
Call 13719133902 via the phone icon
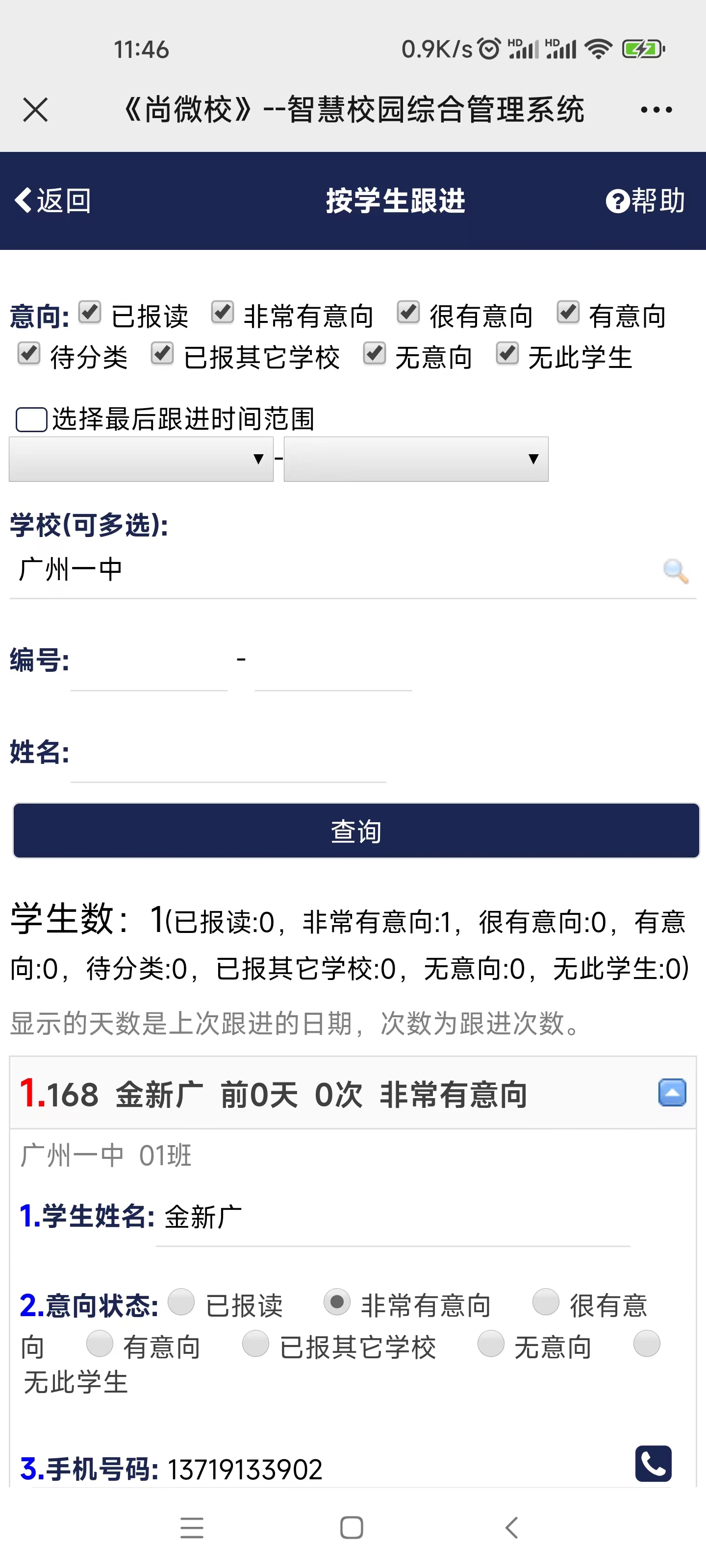[x=653, y=1463]
